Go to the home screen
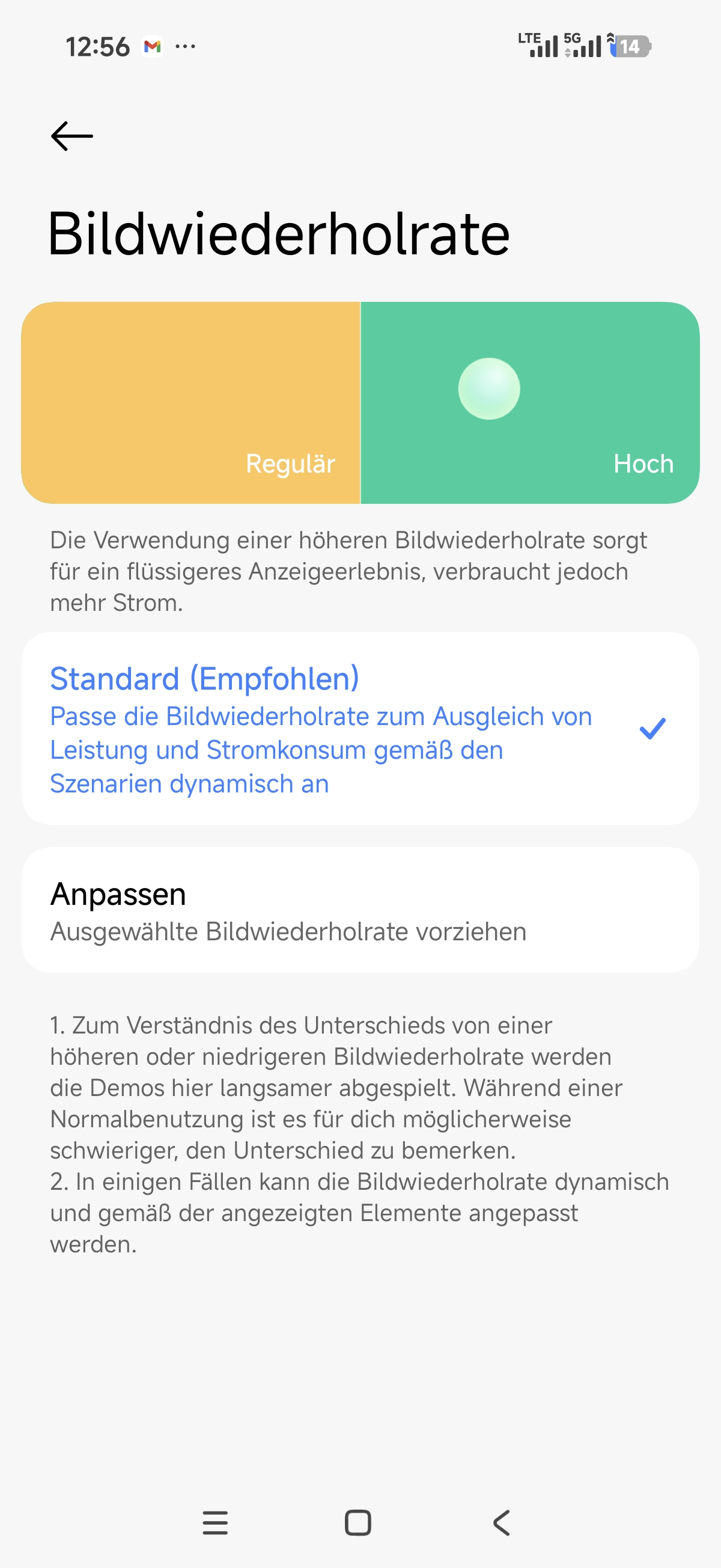The height and width of the screenshot is (1568, 721). [x=357, y=1523]
